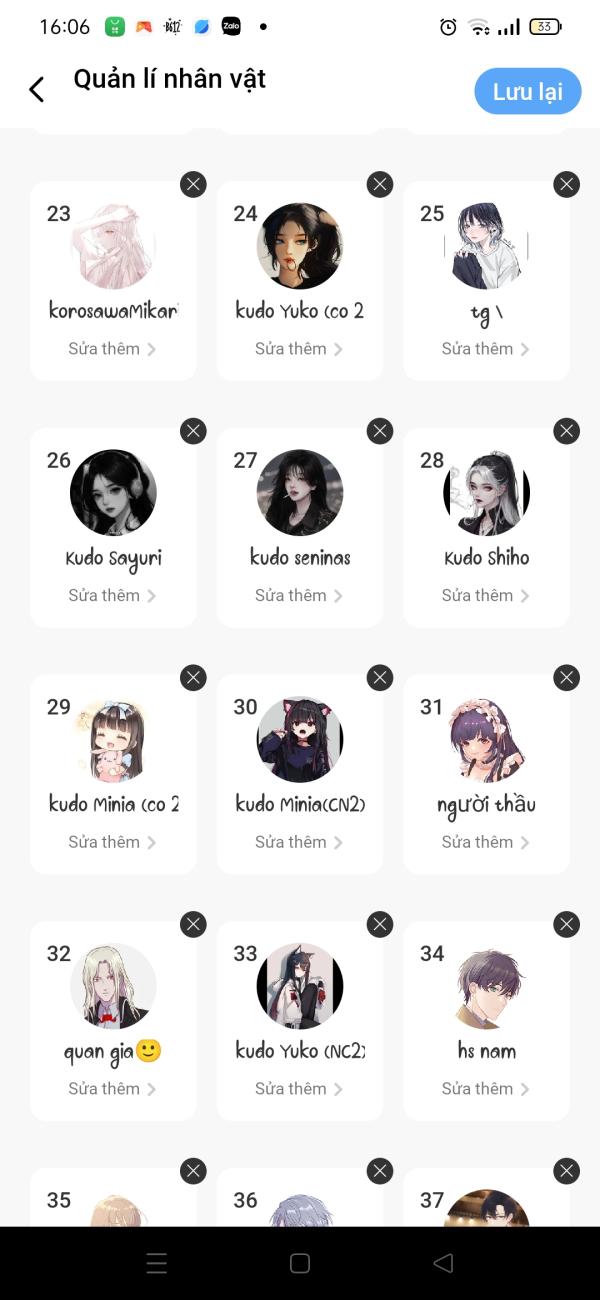The height and width of the screenshot is (1300, 600).
Task: Edit more for Kudo Sayuri
Action: pos(112,596)
